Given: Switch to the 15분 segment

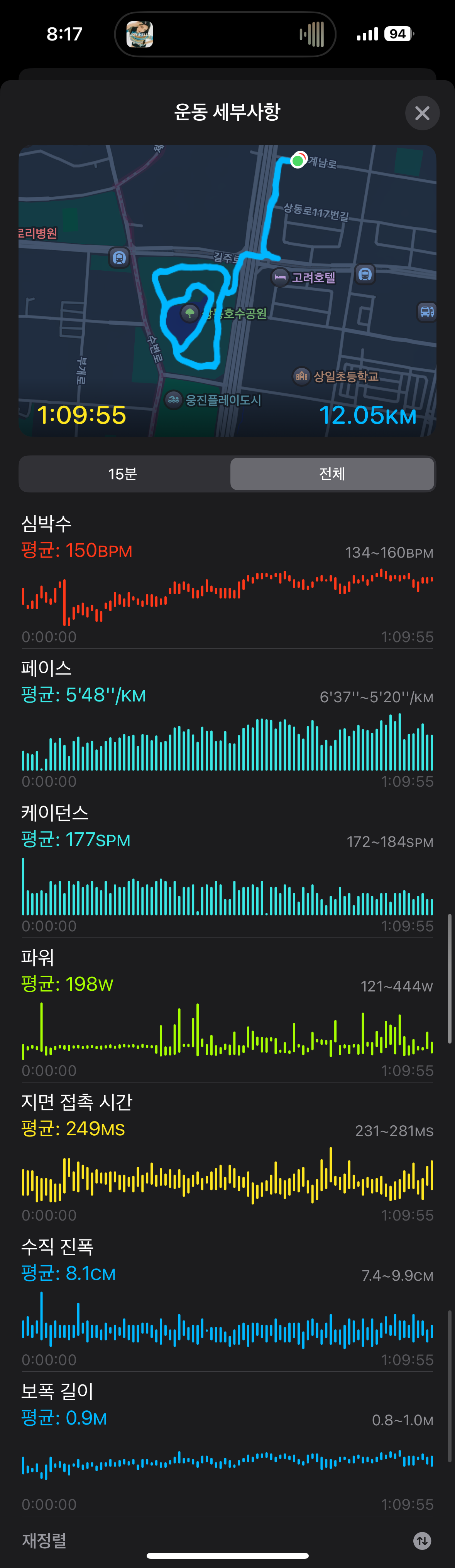Looking at the screenshot, I should click(123, 474).
